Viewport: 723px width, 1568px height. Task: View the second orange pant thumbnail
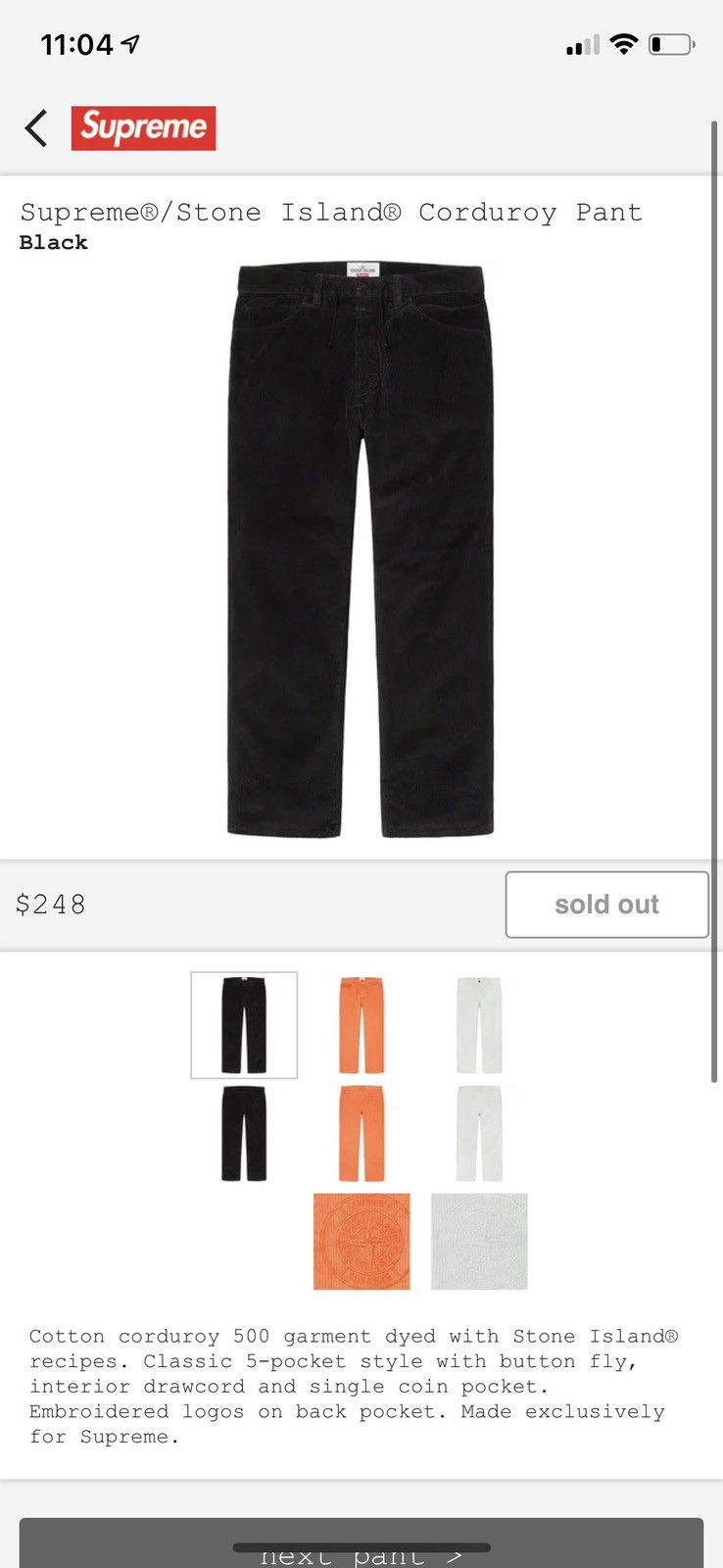click(x=361, y=1133)
